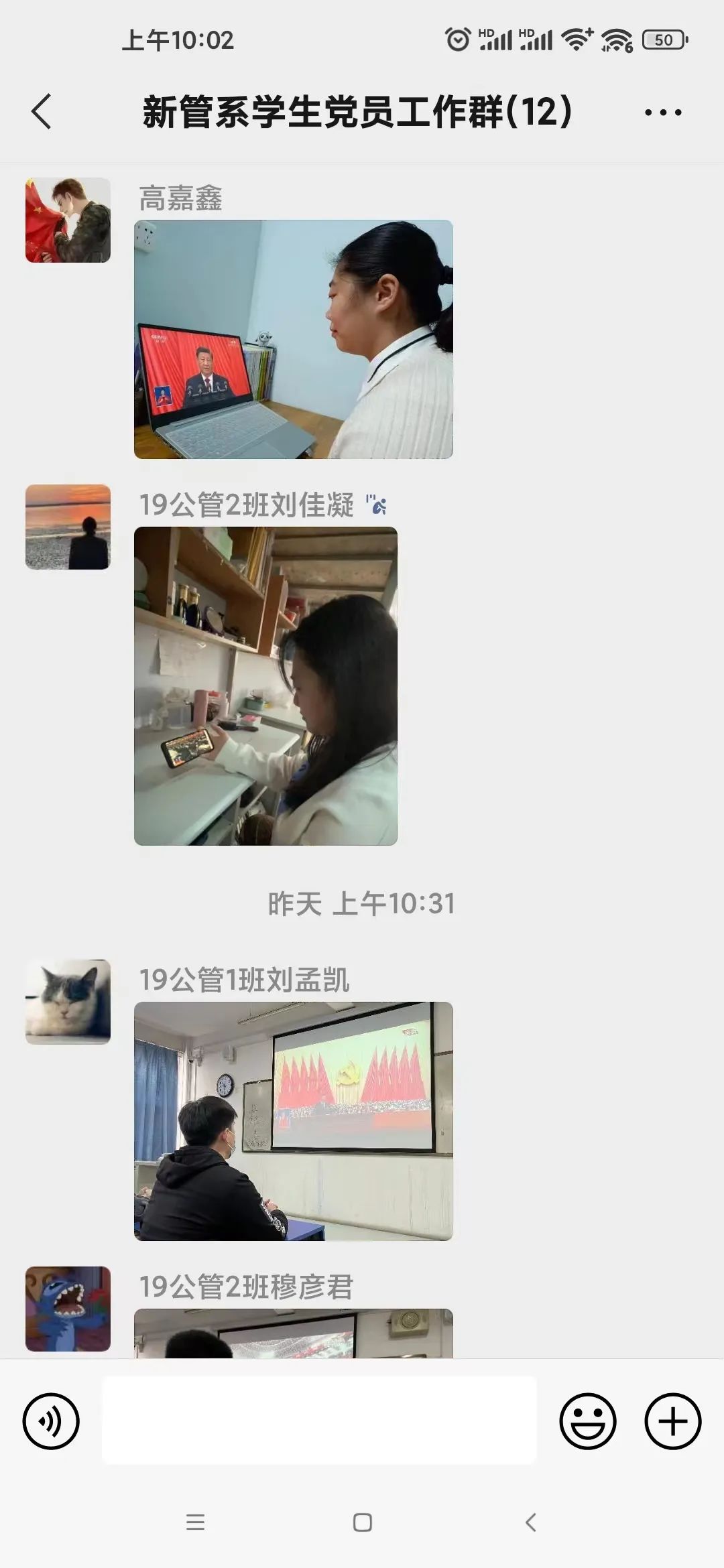Focus the message text field
This screenshot has width=724, height=1568.
click(319, 1421)
